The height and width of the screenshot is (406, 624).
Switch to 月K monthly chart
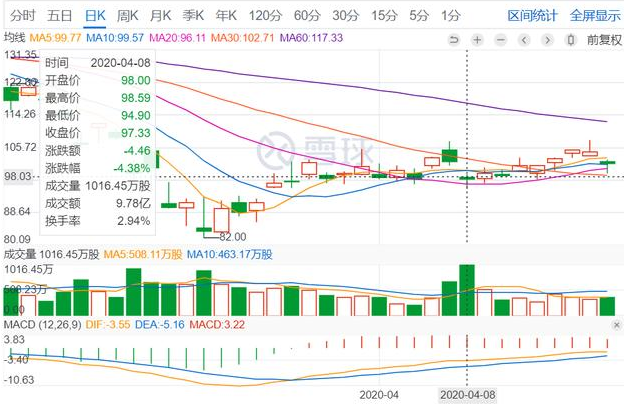(x=160, y=16)
